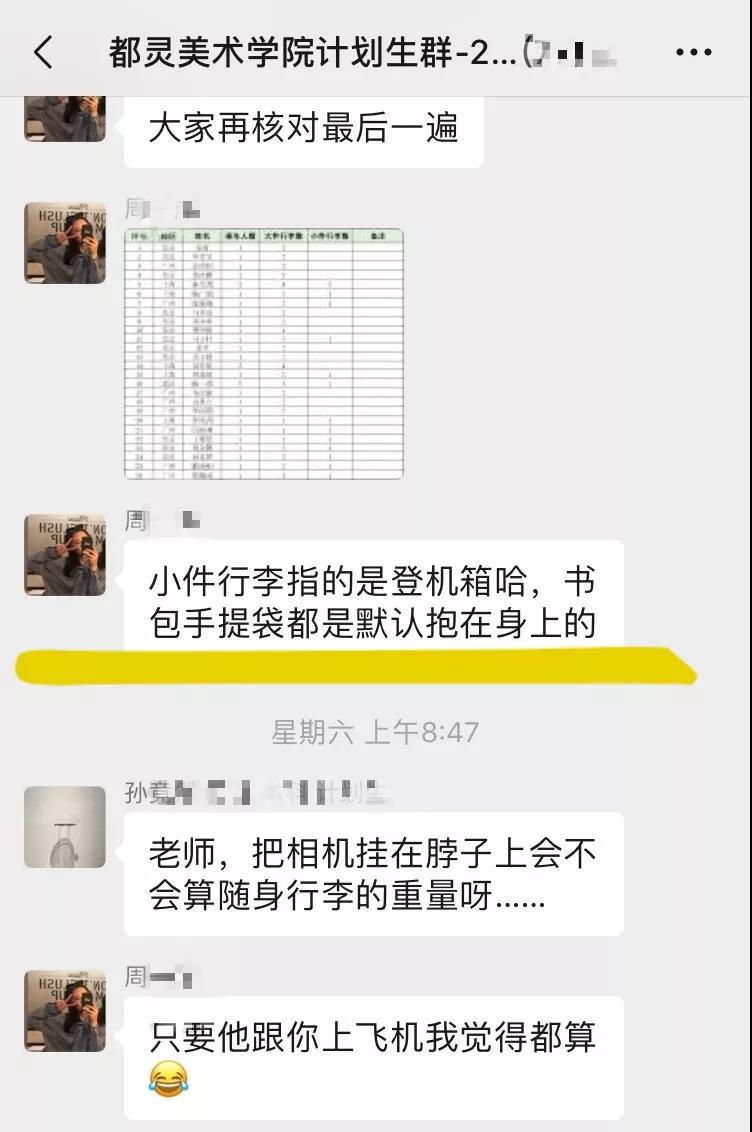Tap the avatar beside the camera question message
This screenshot has height=1132, width=752.
[x=65, y=826]
